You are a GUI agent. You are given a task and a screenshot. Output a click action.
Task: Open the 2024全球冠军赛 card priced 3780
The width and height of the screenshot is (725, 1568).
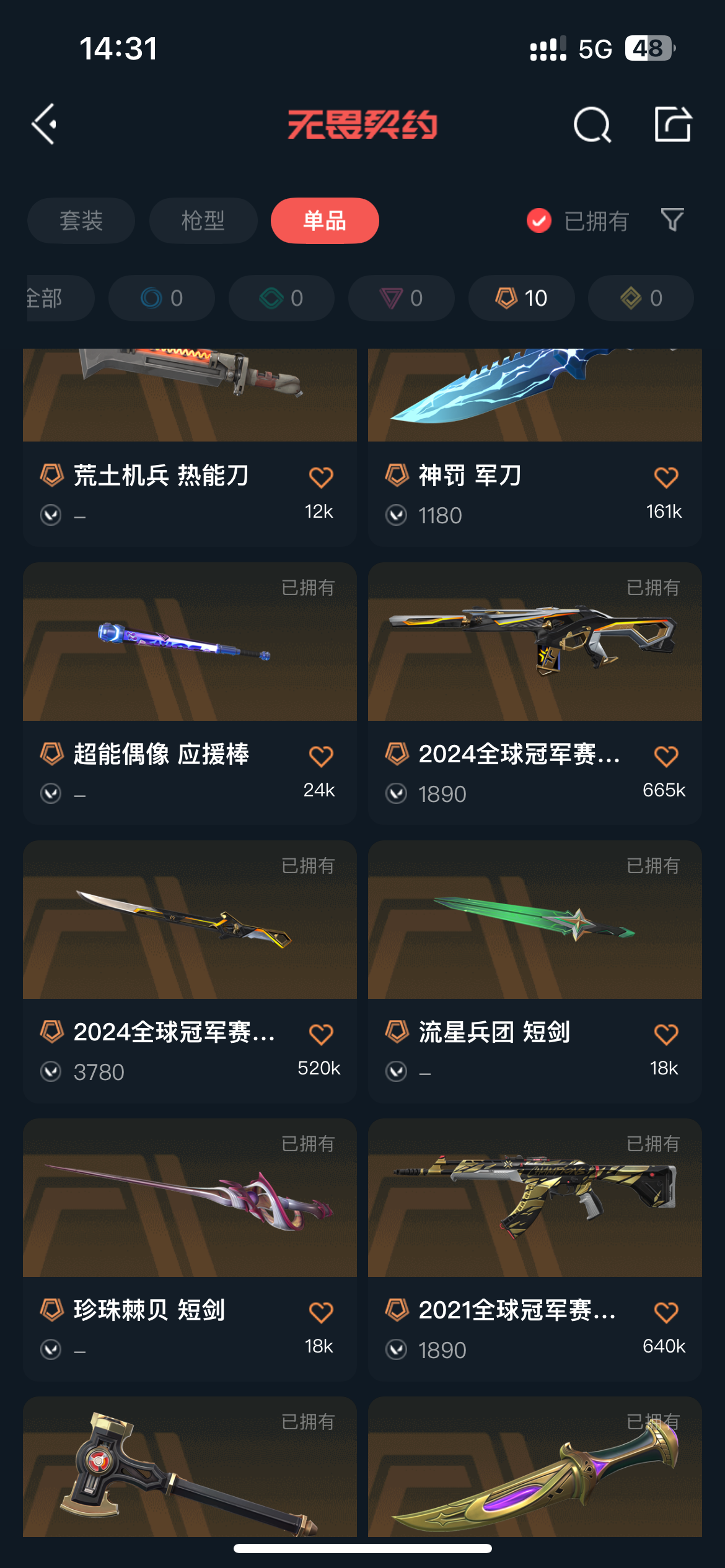point(190,970)
